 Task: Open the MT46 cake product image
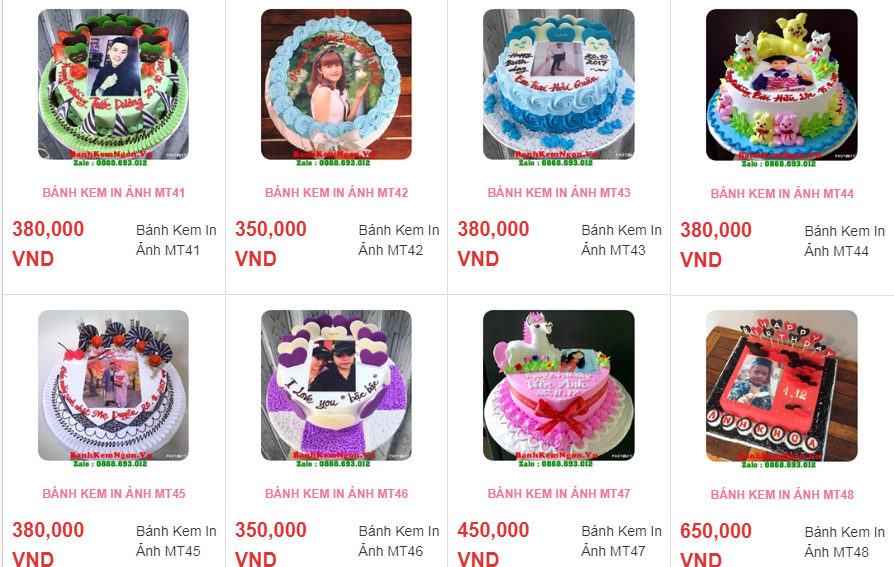pyautogui.click(x=336, y=386)
